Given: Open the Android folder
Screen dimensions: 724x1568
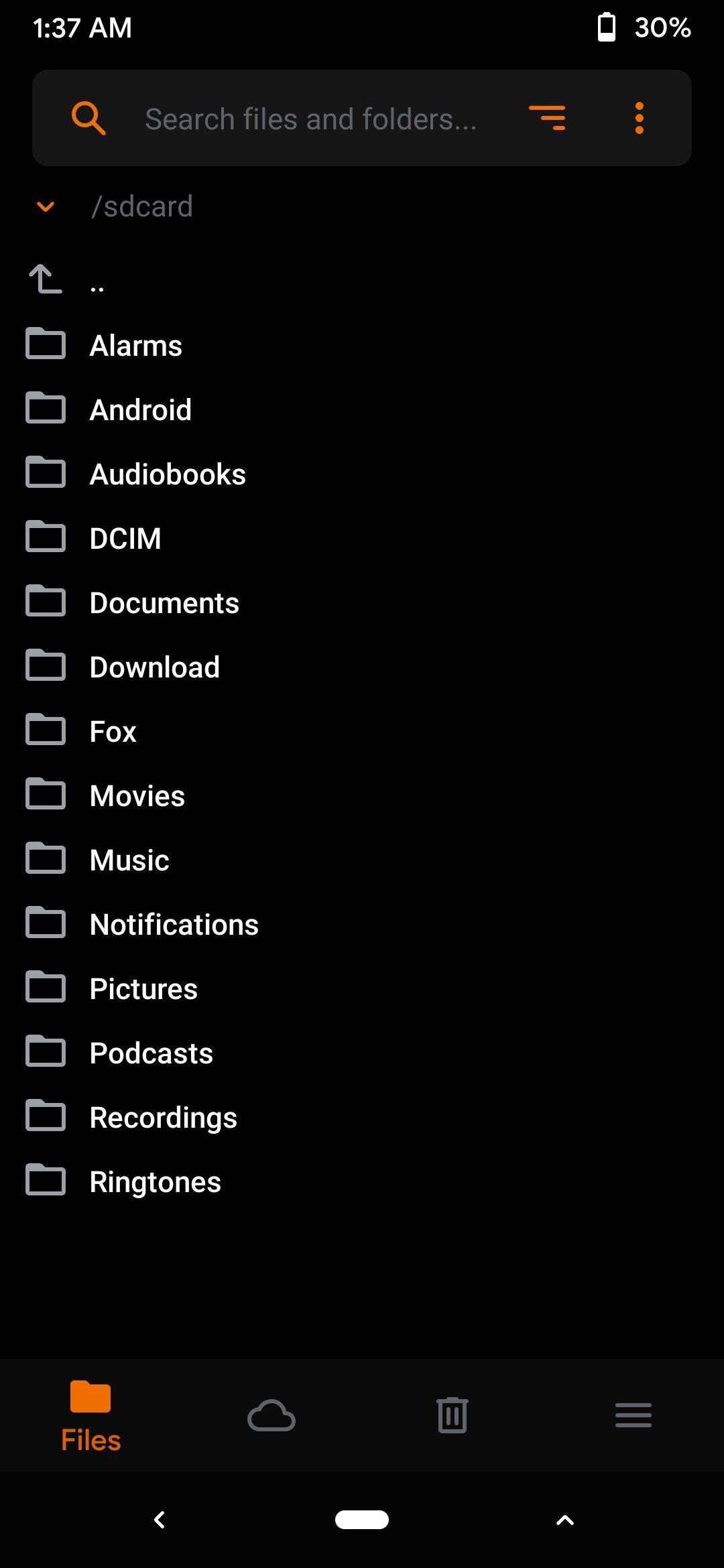Looking at the screenshot, I should [x=362, y=409].
